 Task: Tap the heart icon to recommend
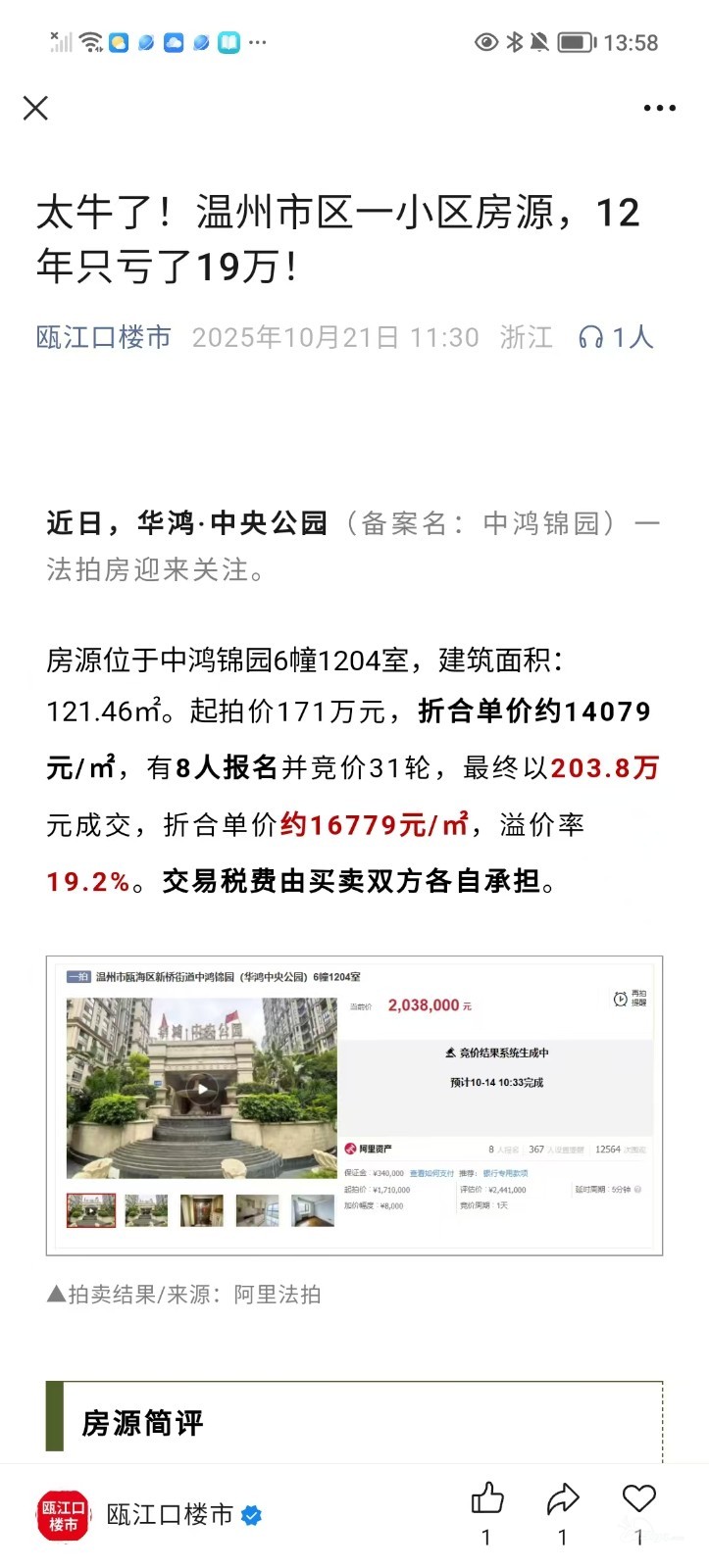639,1498
